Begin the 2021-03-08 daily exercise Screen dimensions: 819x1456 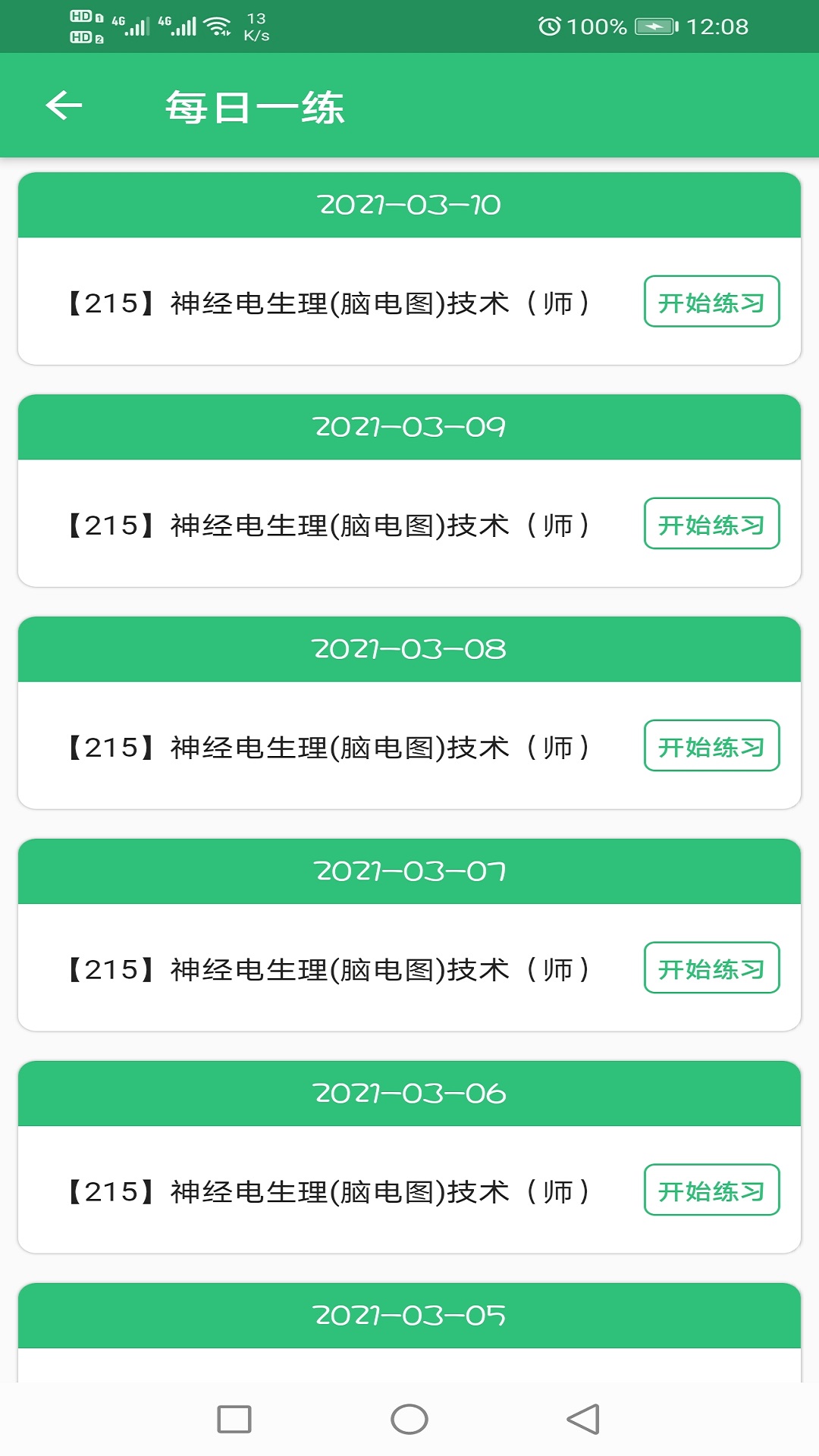click(x=711, y=746)
